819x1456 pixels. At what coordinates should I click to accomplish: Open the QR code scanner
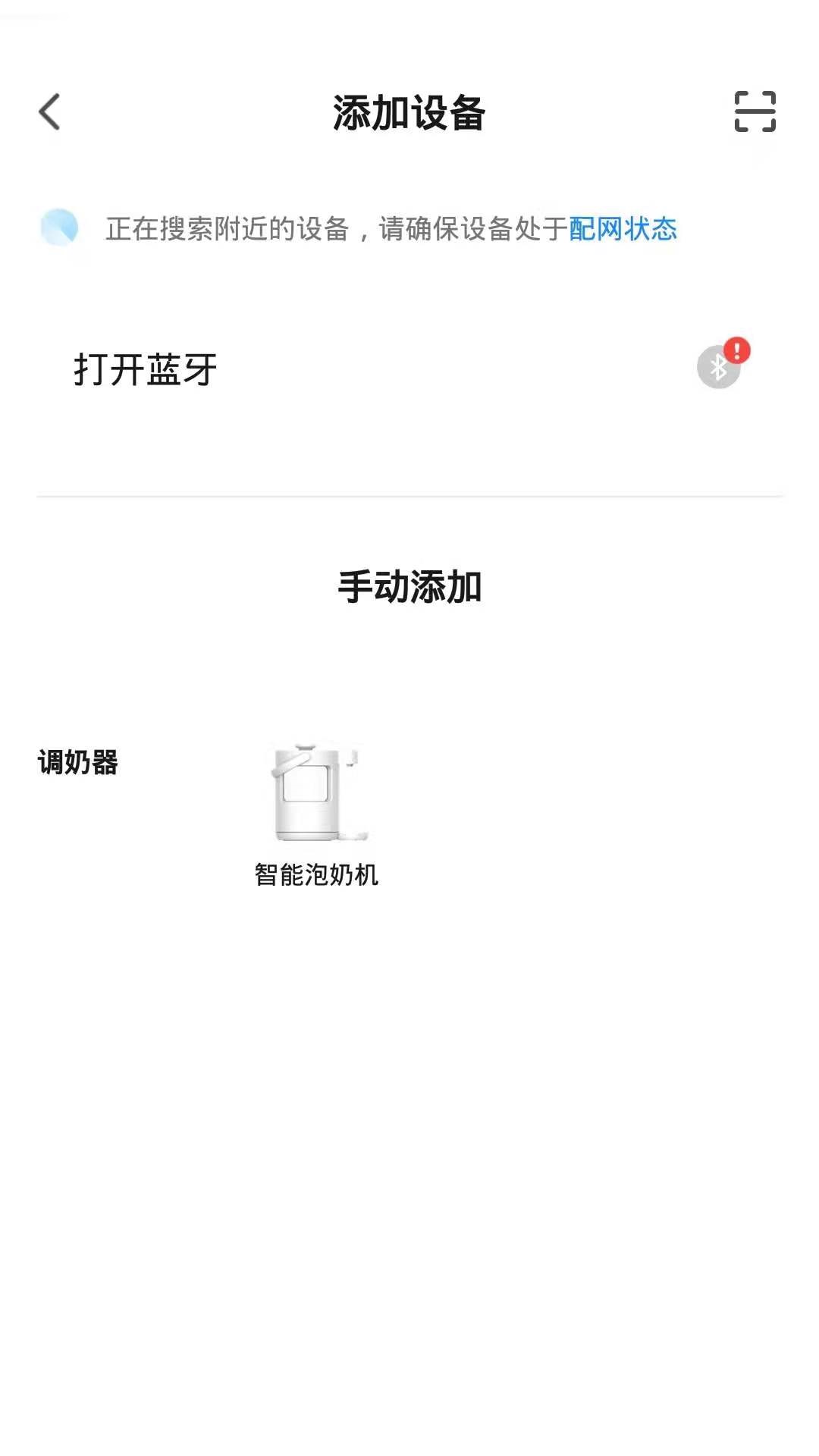click(x=755, y=112)
